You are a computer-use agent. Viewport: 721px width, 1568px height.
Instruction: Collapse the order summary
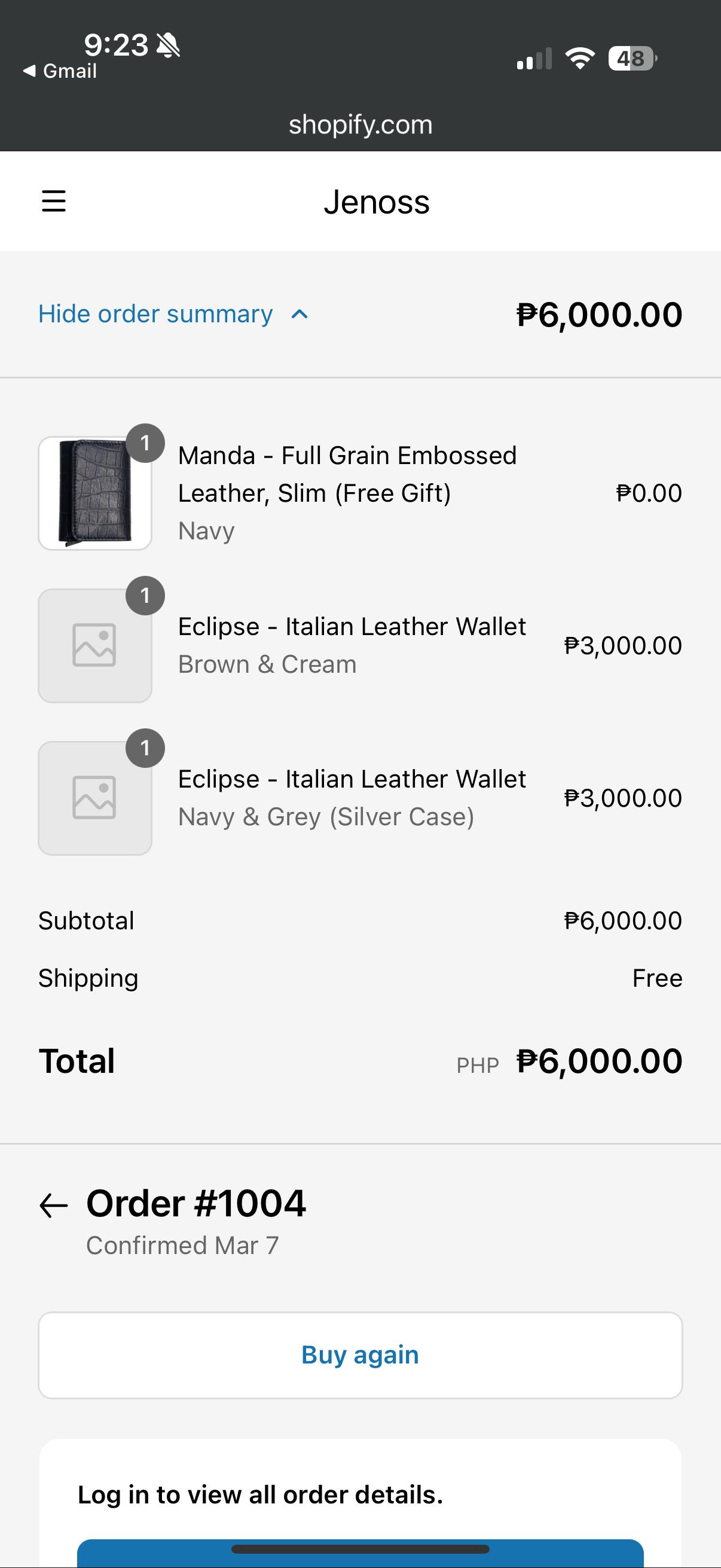173,314
